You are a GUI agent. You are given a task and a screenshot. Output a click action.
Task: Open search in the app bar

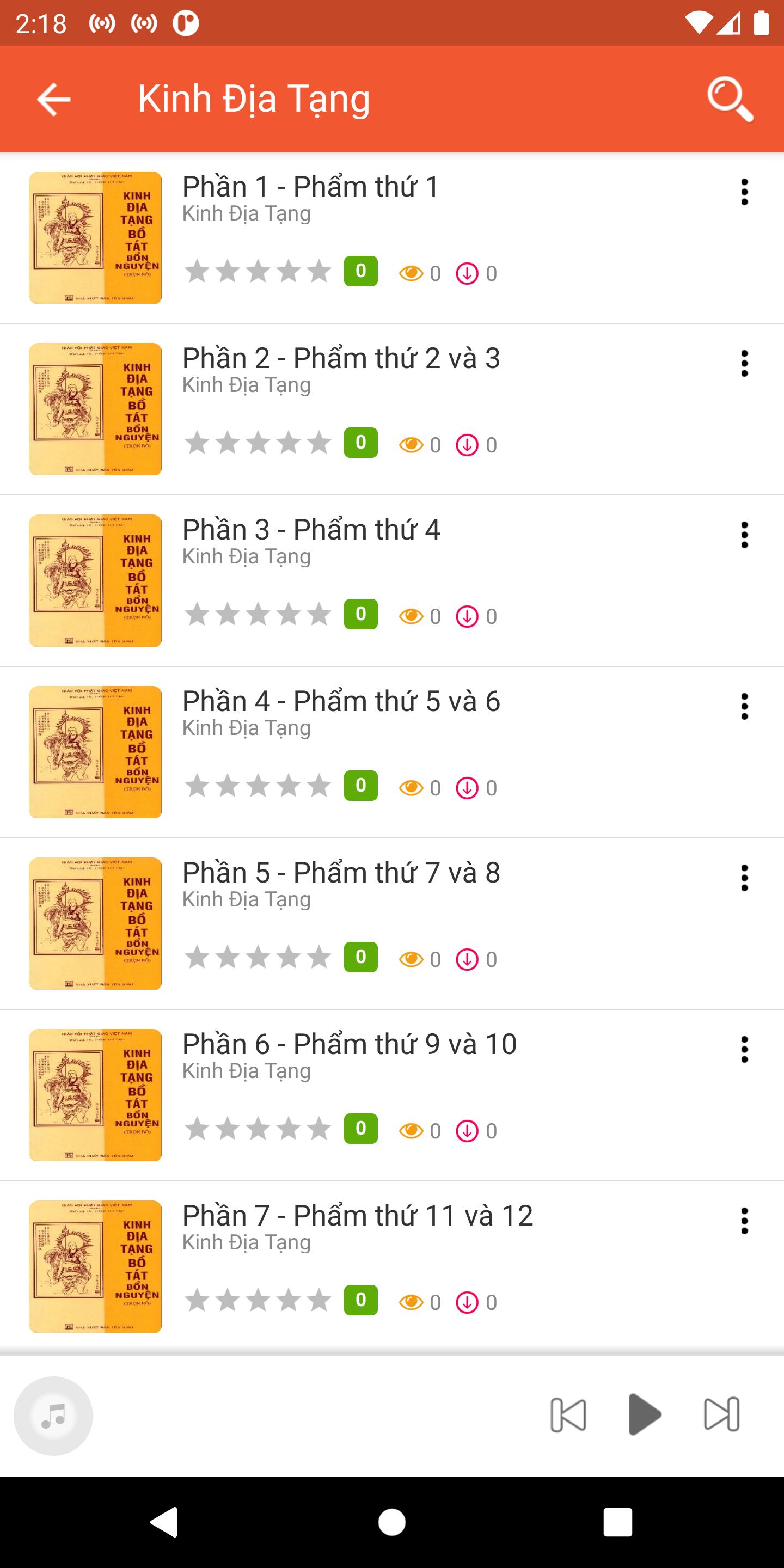(x=730, y=99)
